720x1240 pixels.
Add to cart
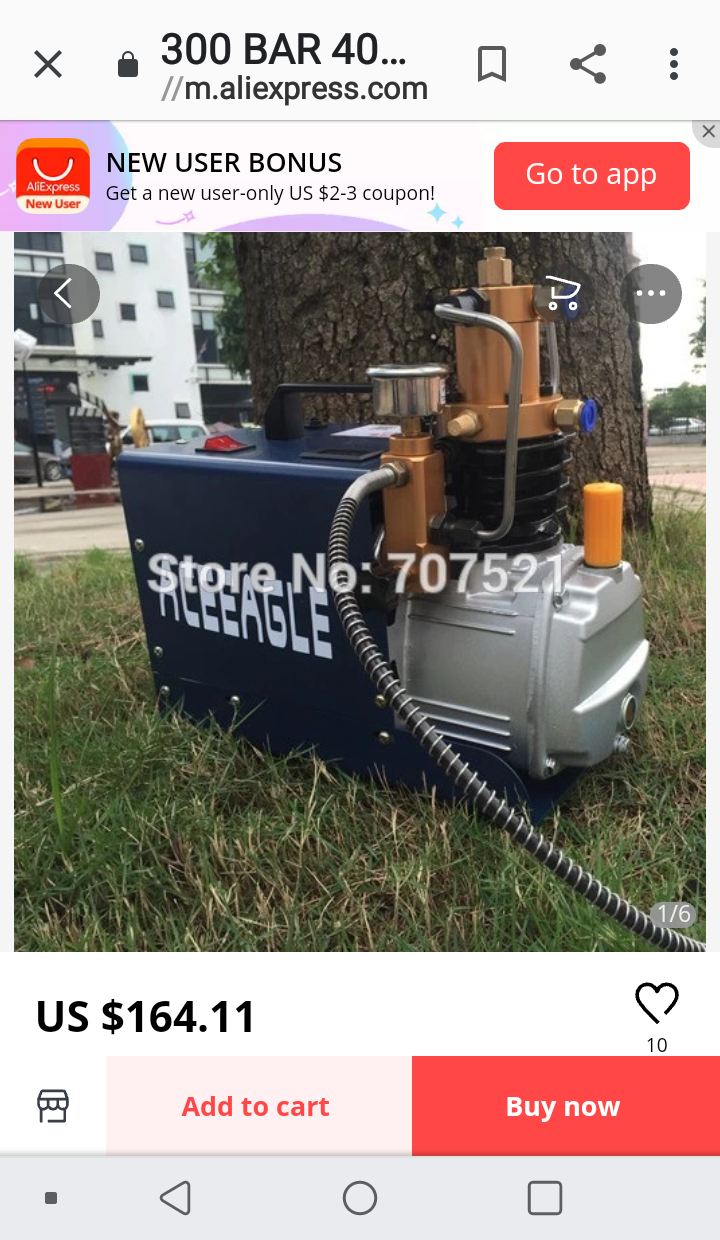pyautogui.click(x=256, y=1106)
